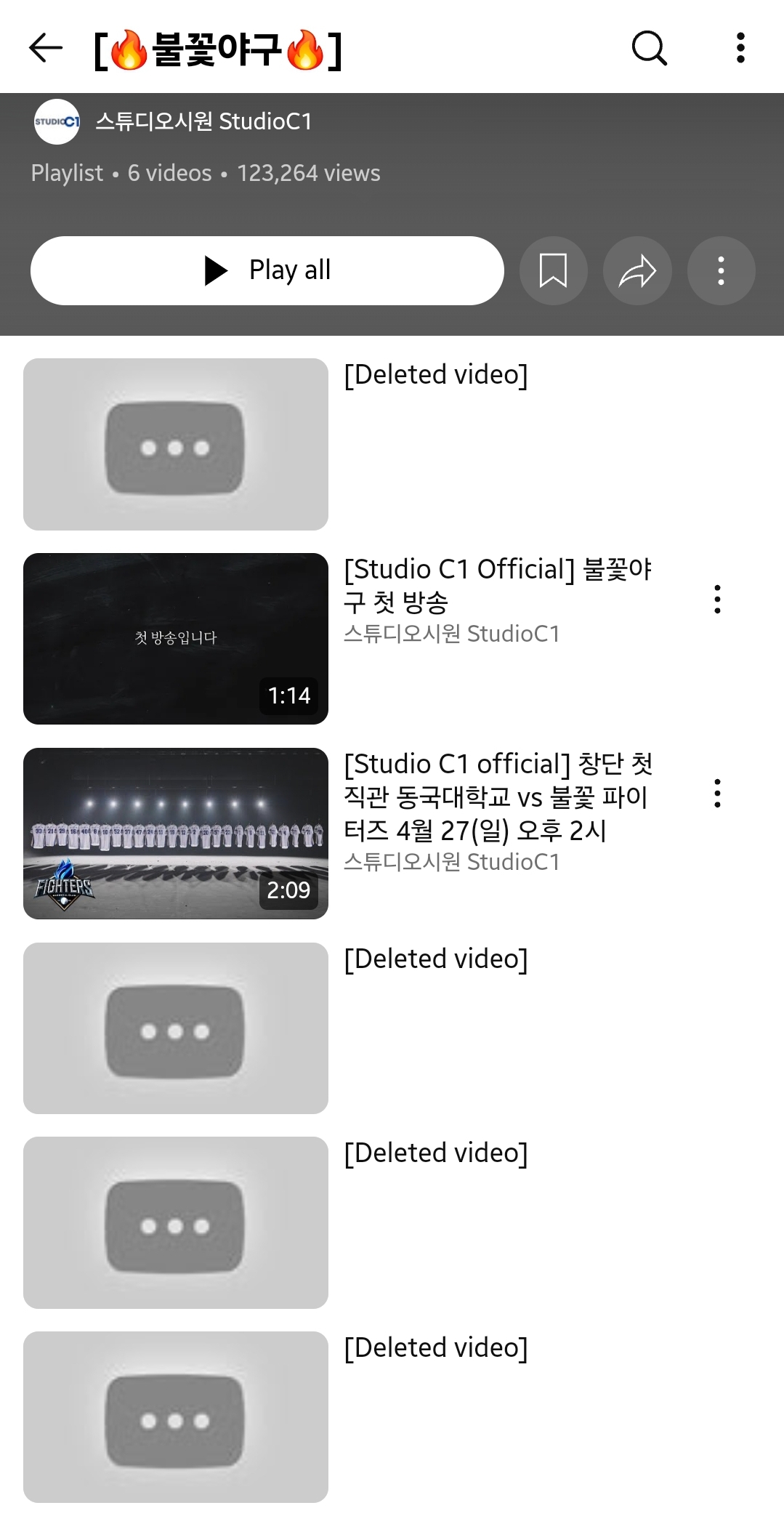Go back using the top arrow
784x1516 pixels.
45,48
